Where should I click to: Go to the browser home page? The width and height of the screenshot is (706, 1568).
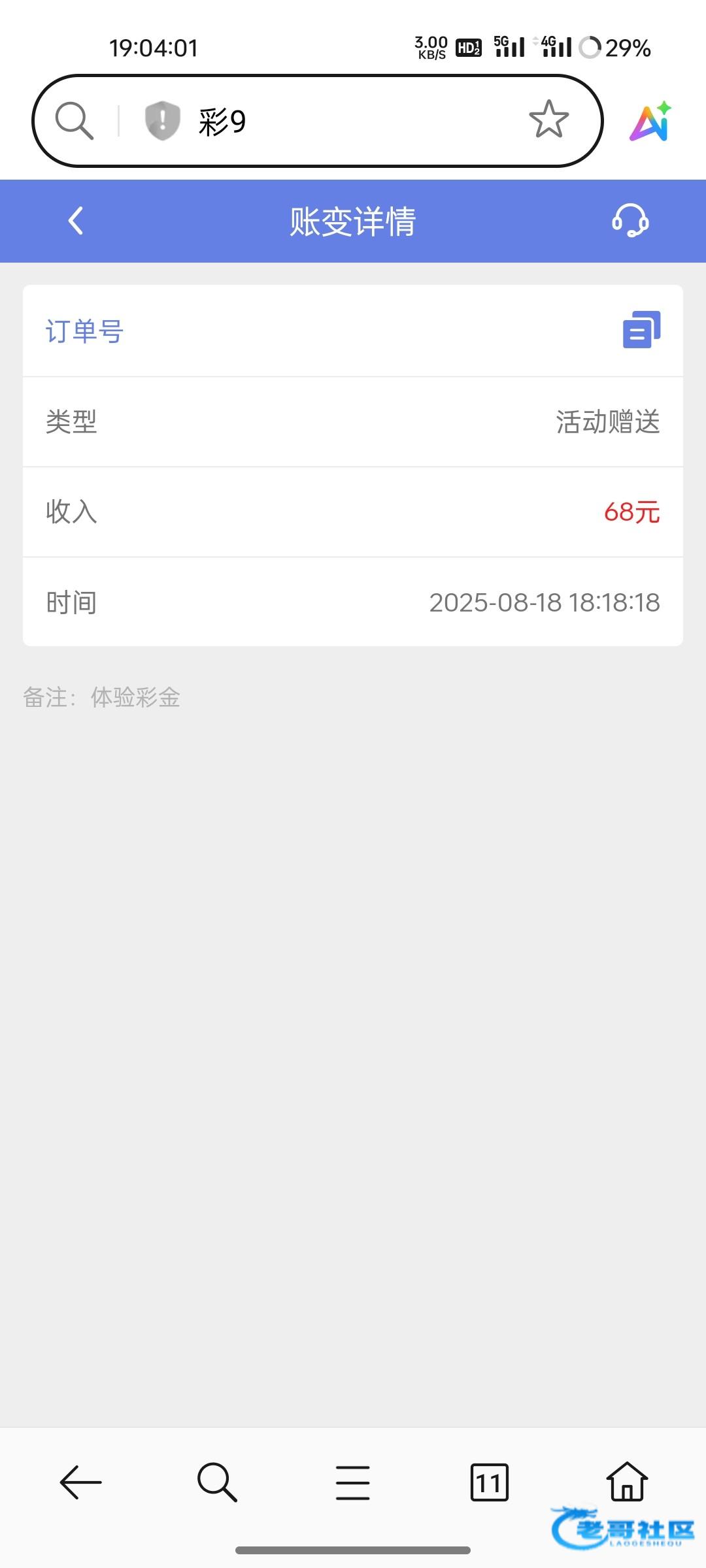point(627,1481)
